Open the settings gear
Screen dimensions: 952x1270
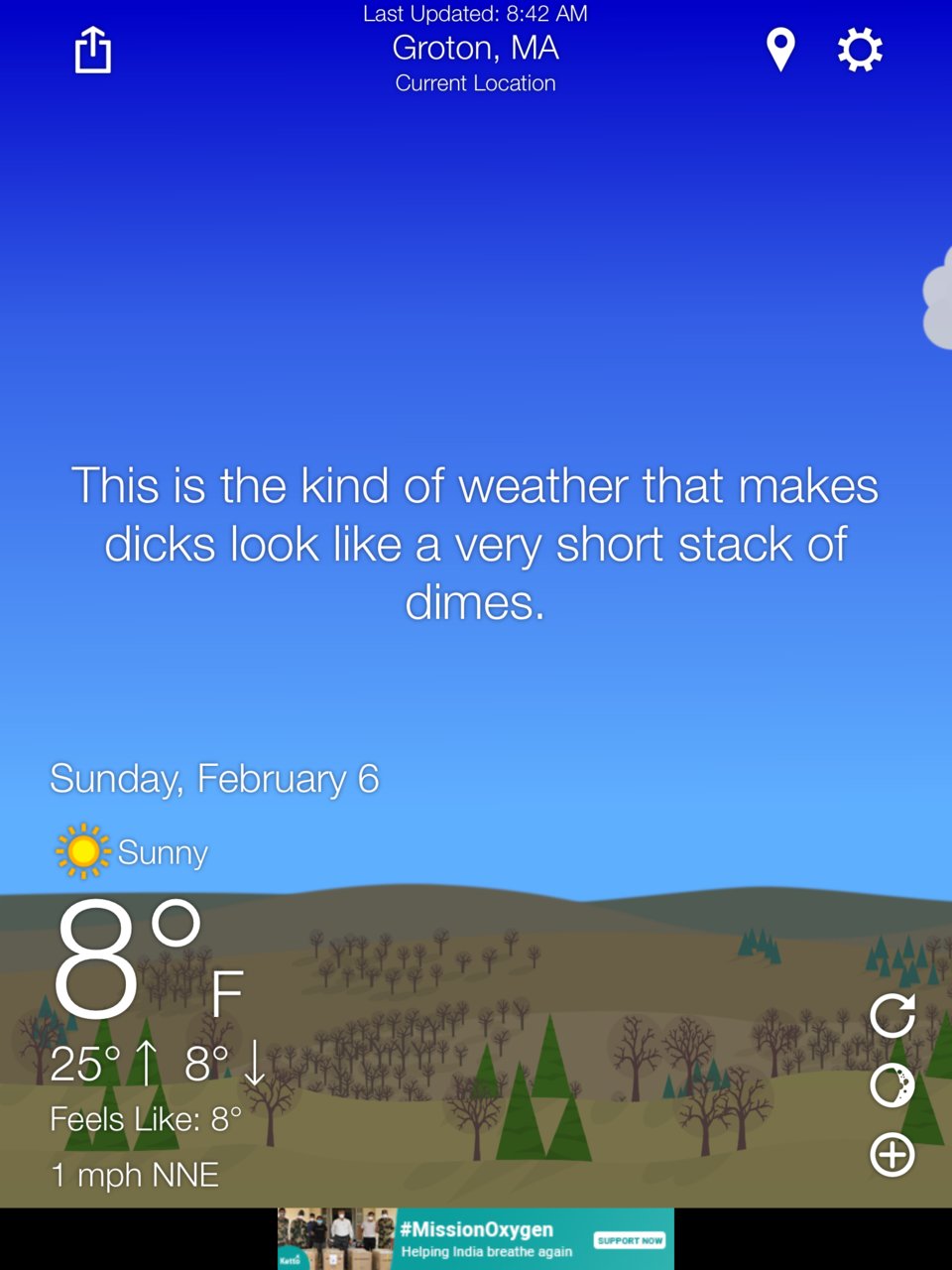[x=860, y=50]
